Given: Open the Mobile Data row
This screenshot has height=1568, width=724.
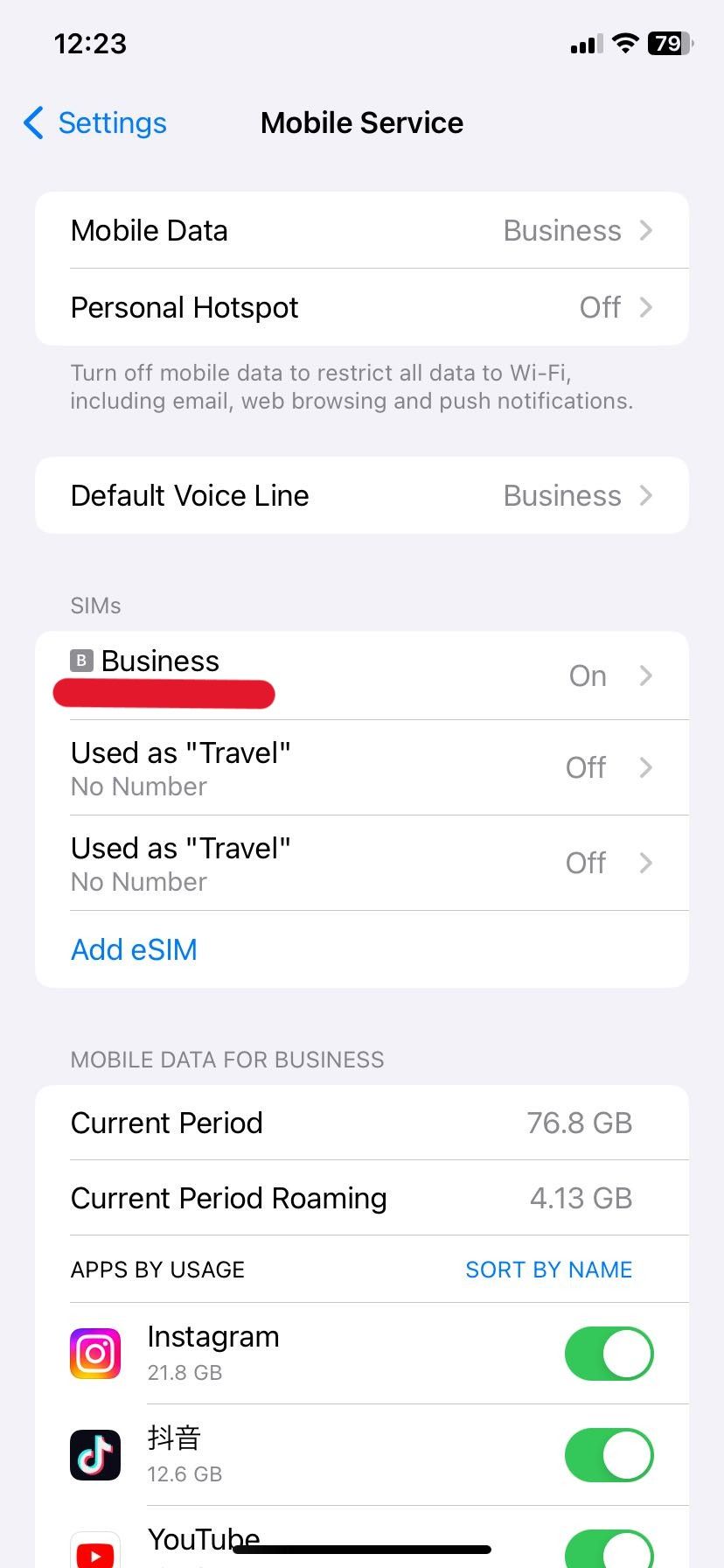Looking at the screenshot, I should point(362,231).
